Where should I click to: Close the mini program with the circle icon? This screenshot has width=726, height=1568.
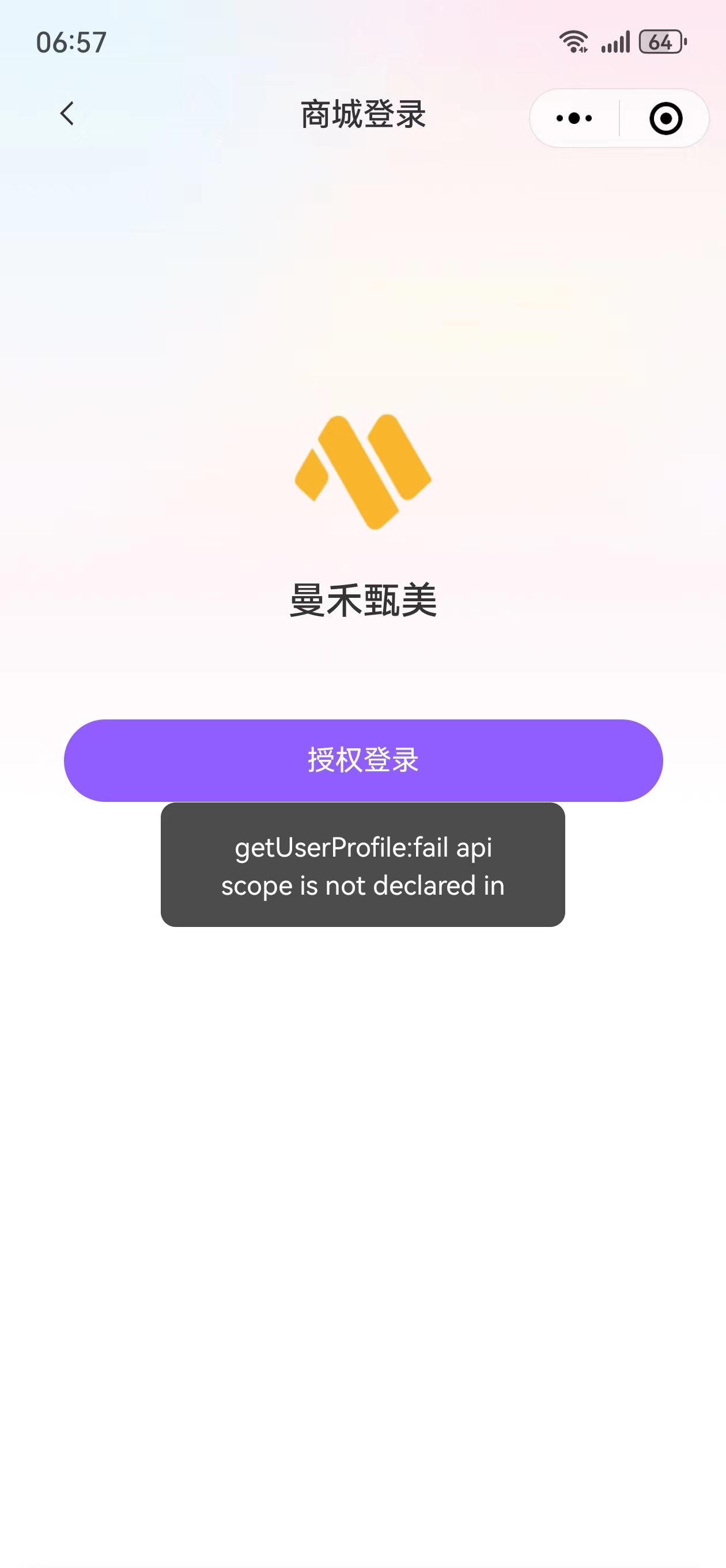click(665, 118)
